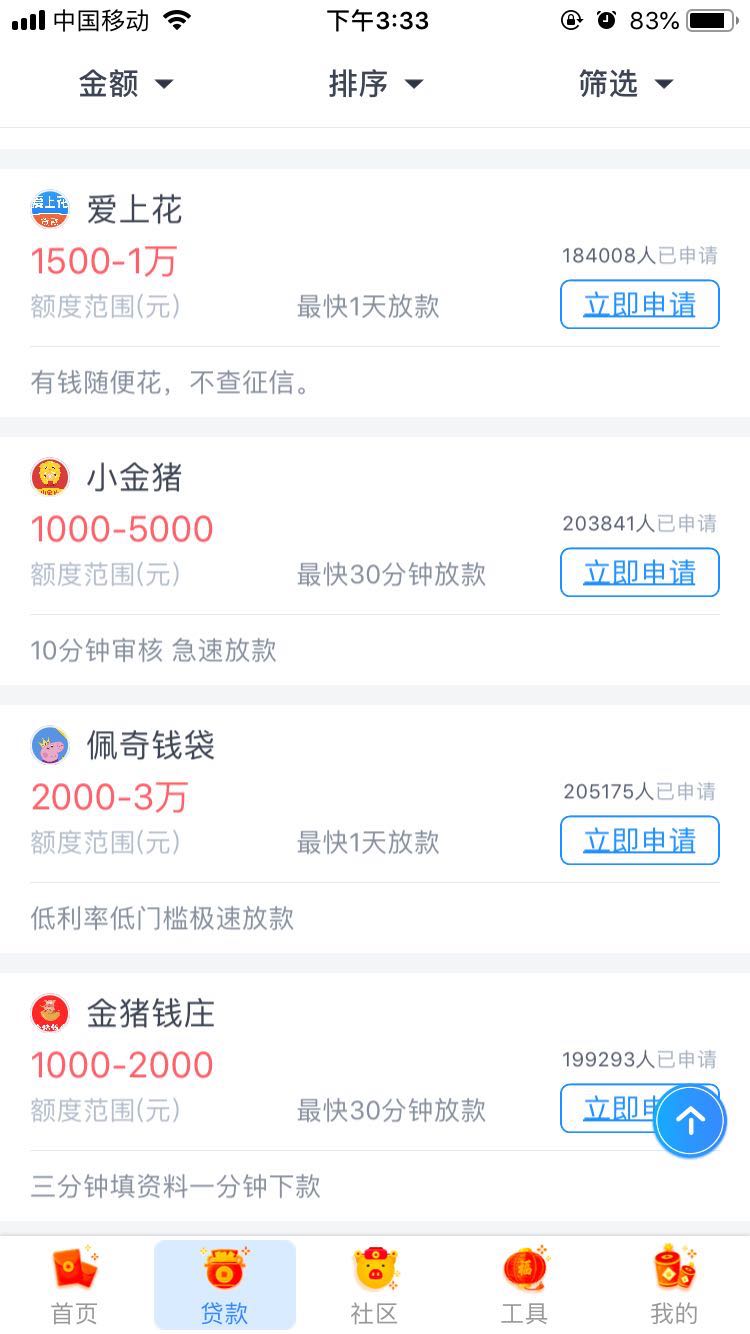The image size is (750, 1334).
Task: Click the 小金猪 piggy logo icon
Action: pyautogui.click(x=50, y=477)
